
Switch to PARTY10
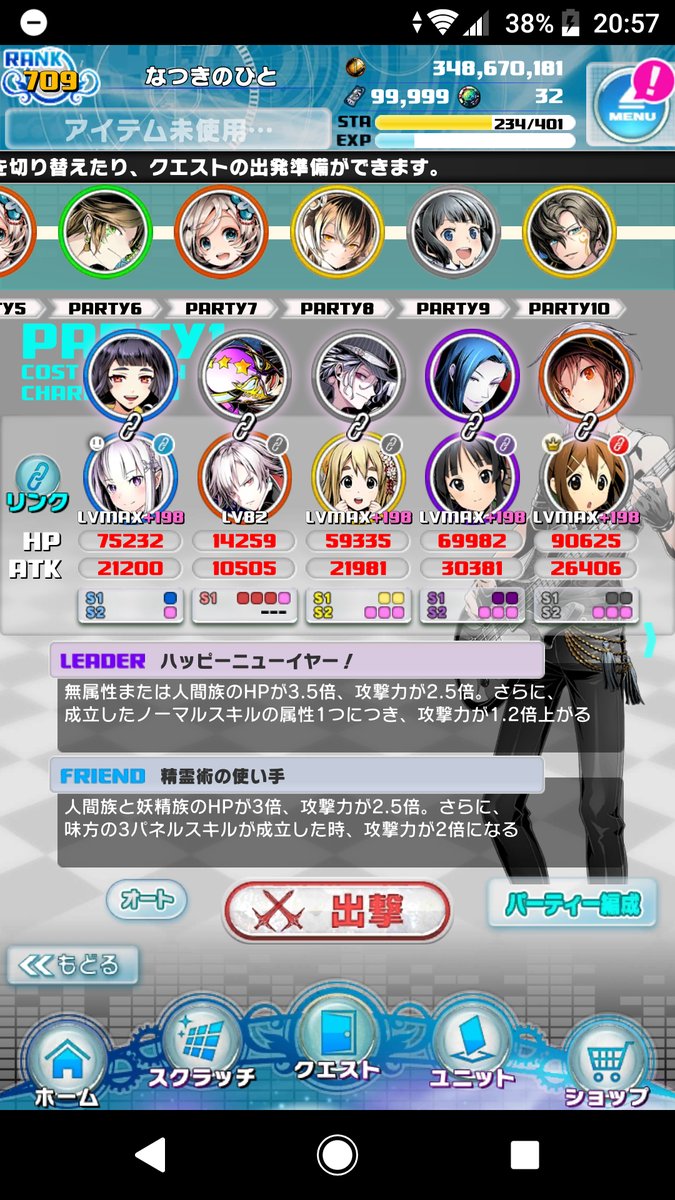[x=569, y=309]
